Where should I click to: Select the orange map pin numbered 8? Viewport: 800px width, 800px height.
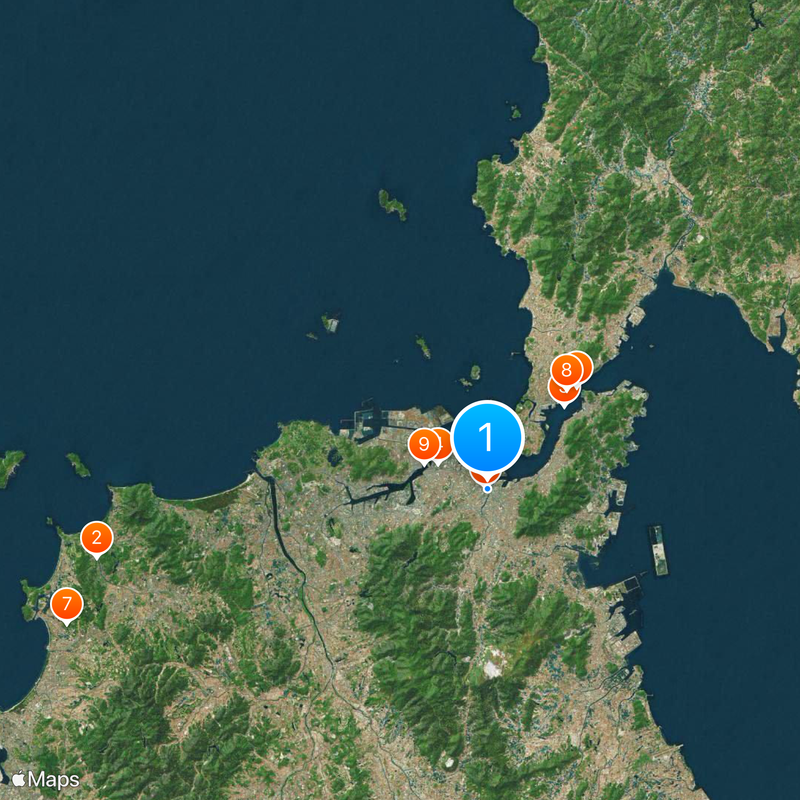pos(566,370)
